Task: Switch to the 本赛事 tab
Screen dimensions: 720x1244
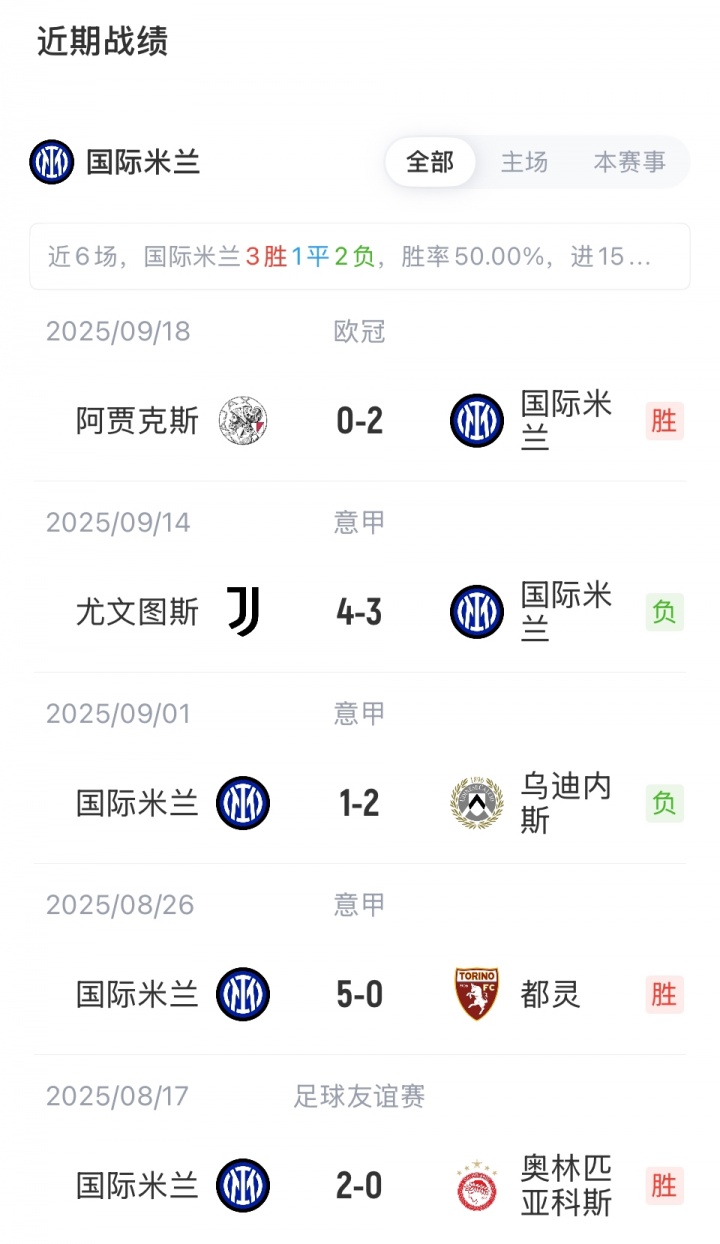Action: (x=629, y=162)
